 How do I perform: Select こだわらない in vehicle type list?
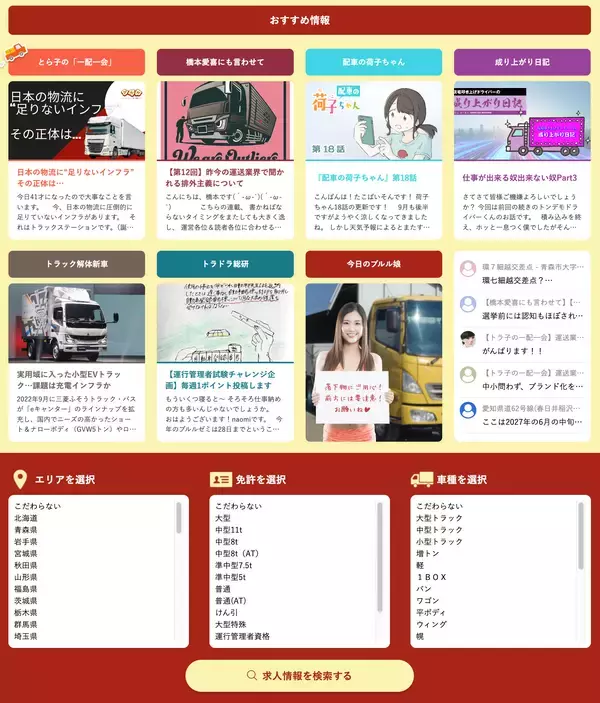coord(439,506)
